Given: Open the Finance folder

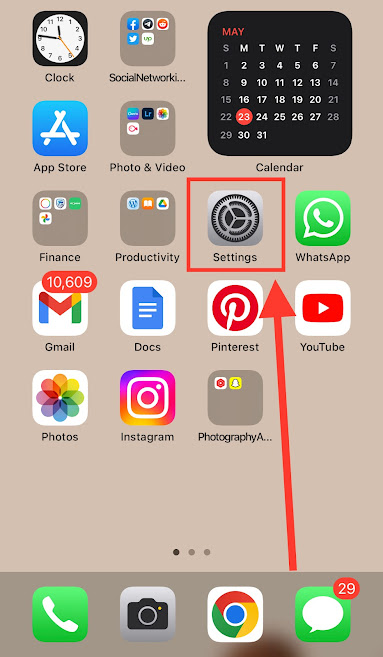Looking at the screenshot, I should (x=60, y=218).
